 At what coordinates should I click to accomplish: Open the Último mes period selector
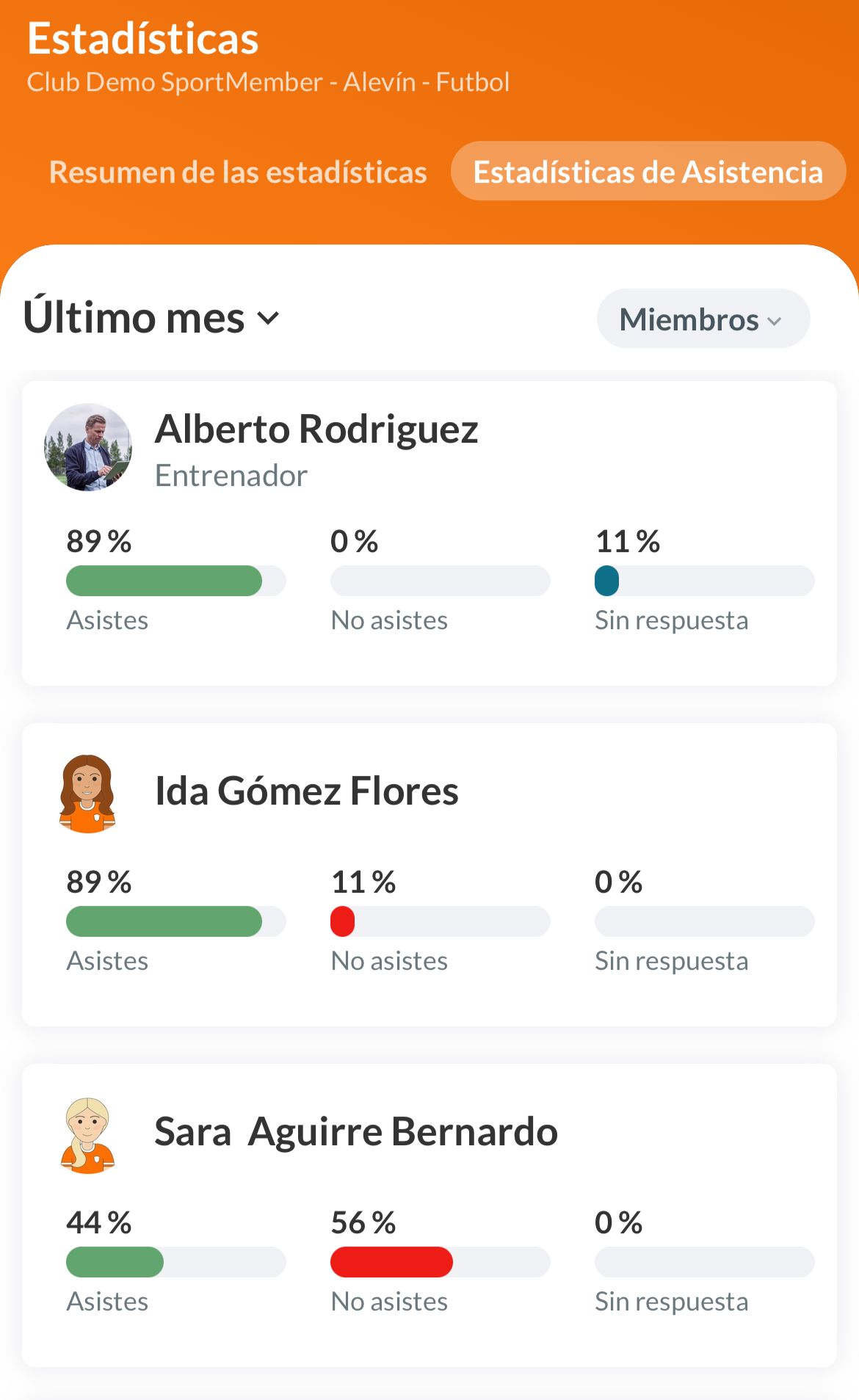click(x=147, y=317)
